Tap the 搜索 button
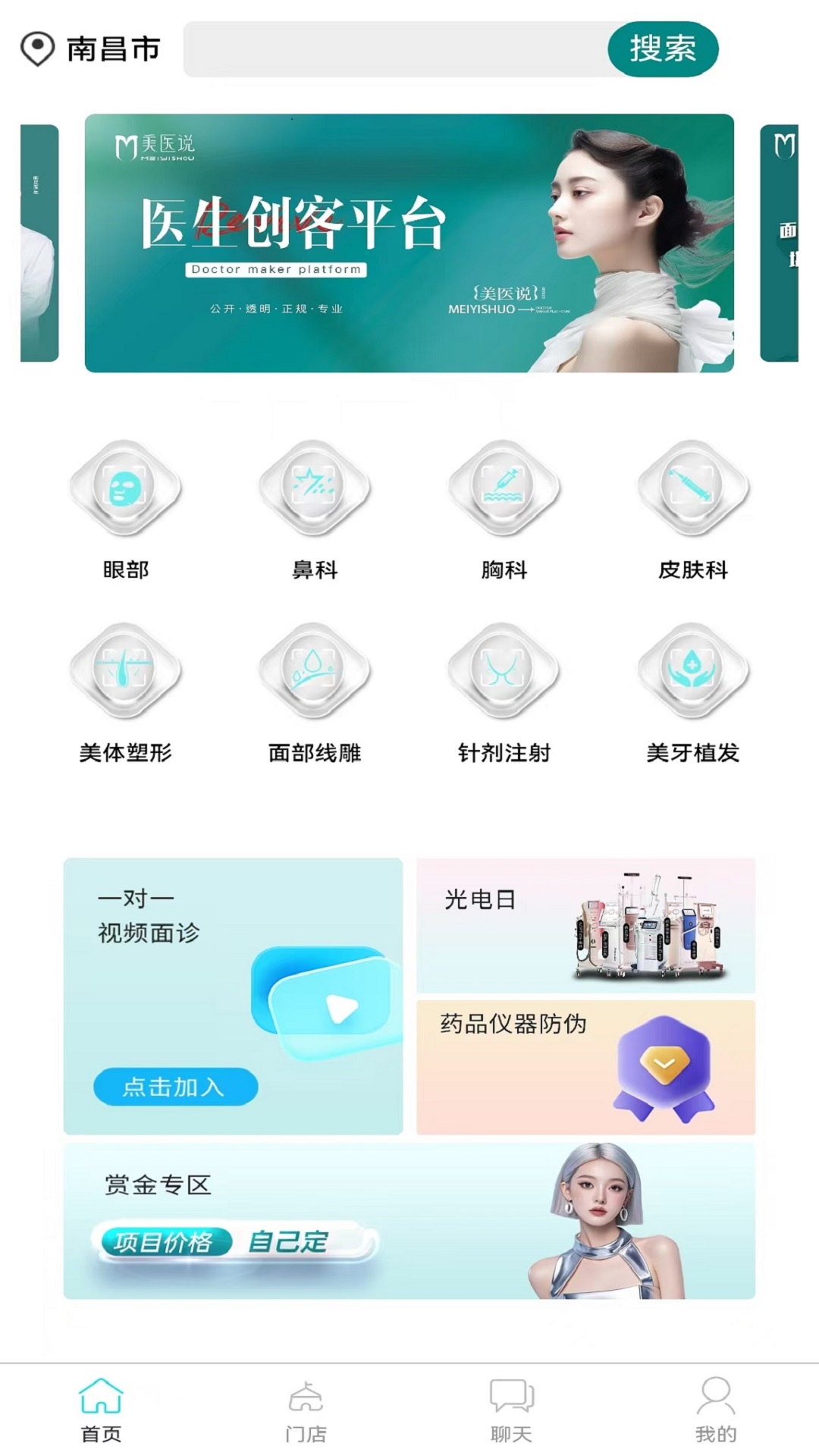 pos(663,49)
